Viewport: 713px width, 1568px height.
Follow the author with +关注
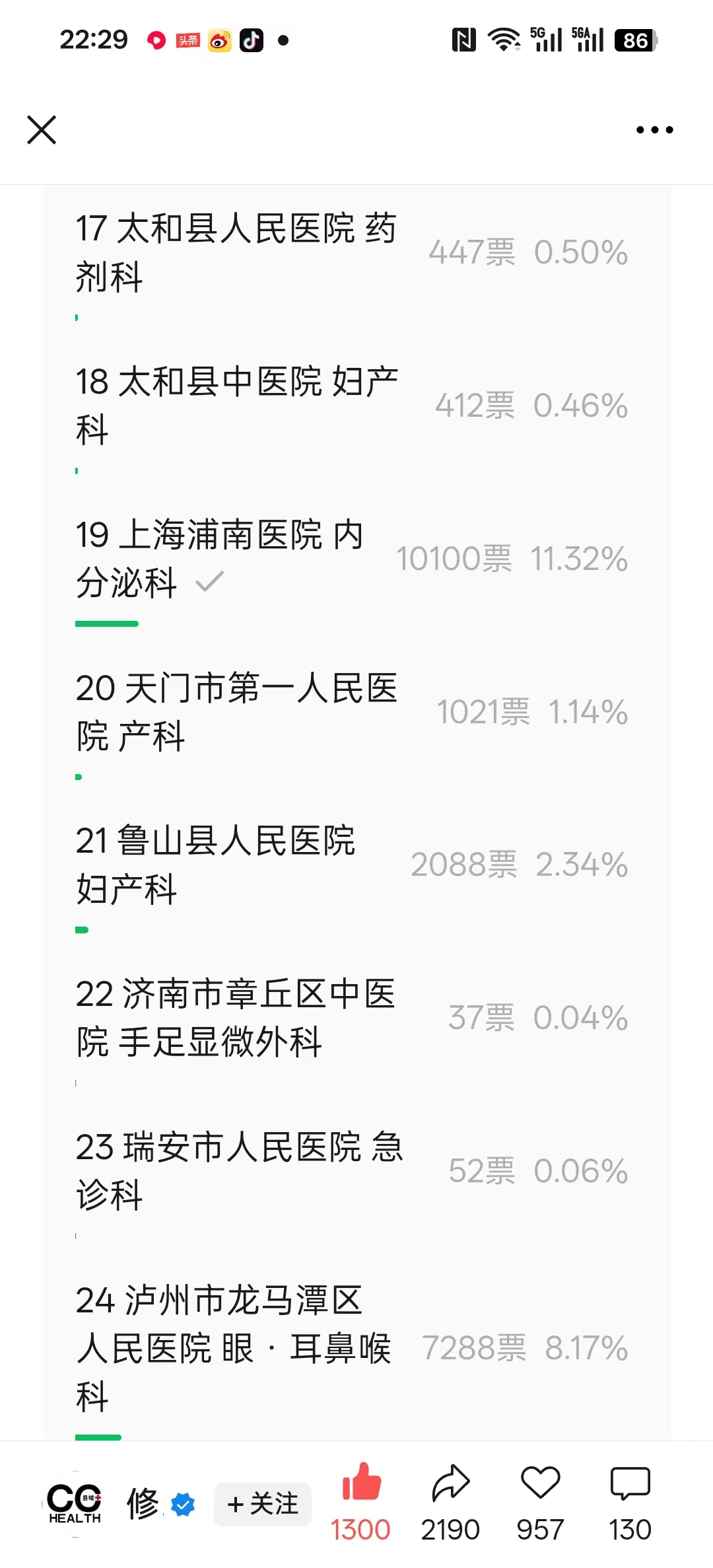[x=263, y=1504]
